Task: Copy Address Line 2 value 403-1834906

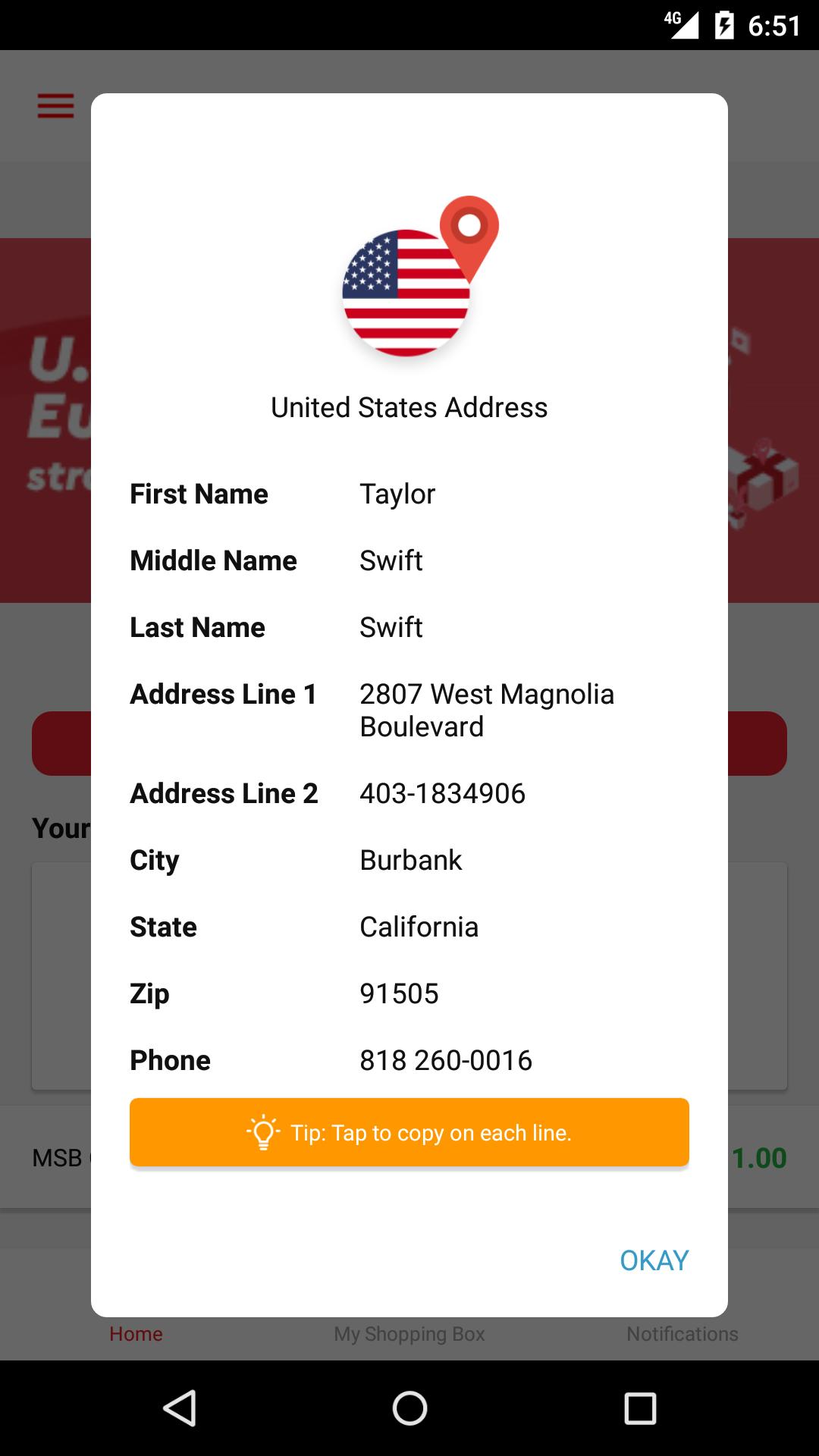Action: coord(442,793)
